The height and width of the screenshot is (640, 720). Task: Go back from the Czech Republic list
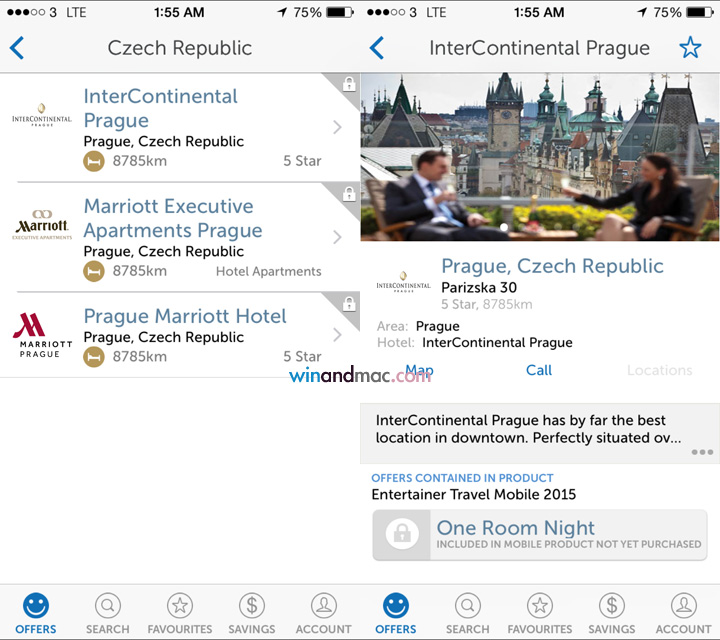click(x=17, y=48)
